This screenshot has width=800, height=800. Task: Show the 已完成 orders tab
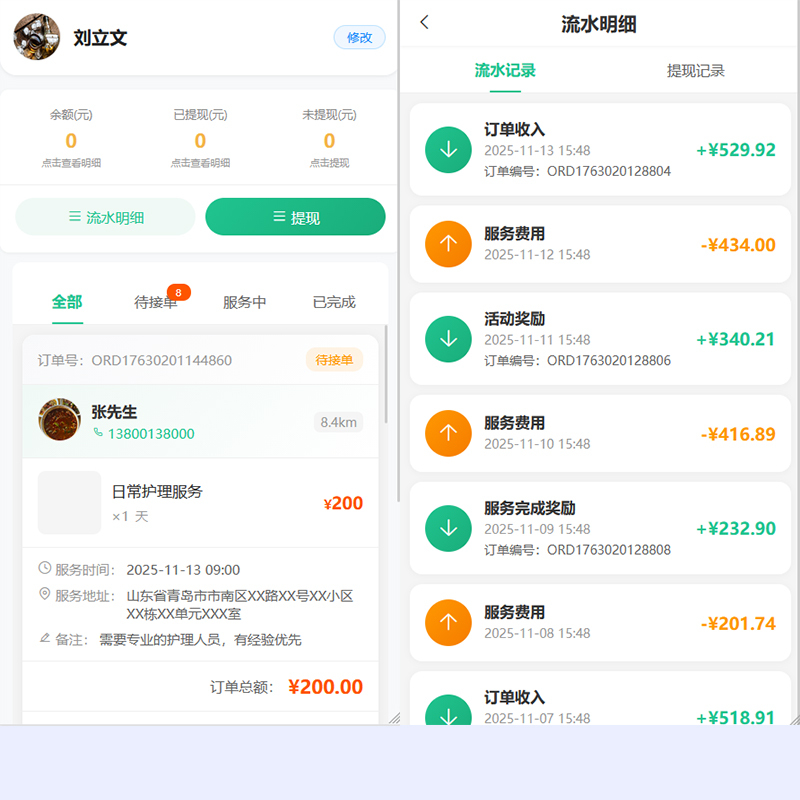point(333,302)
